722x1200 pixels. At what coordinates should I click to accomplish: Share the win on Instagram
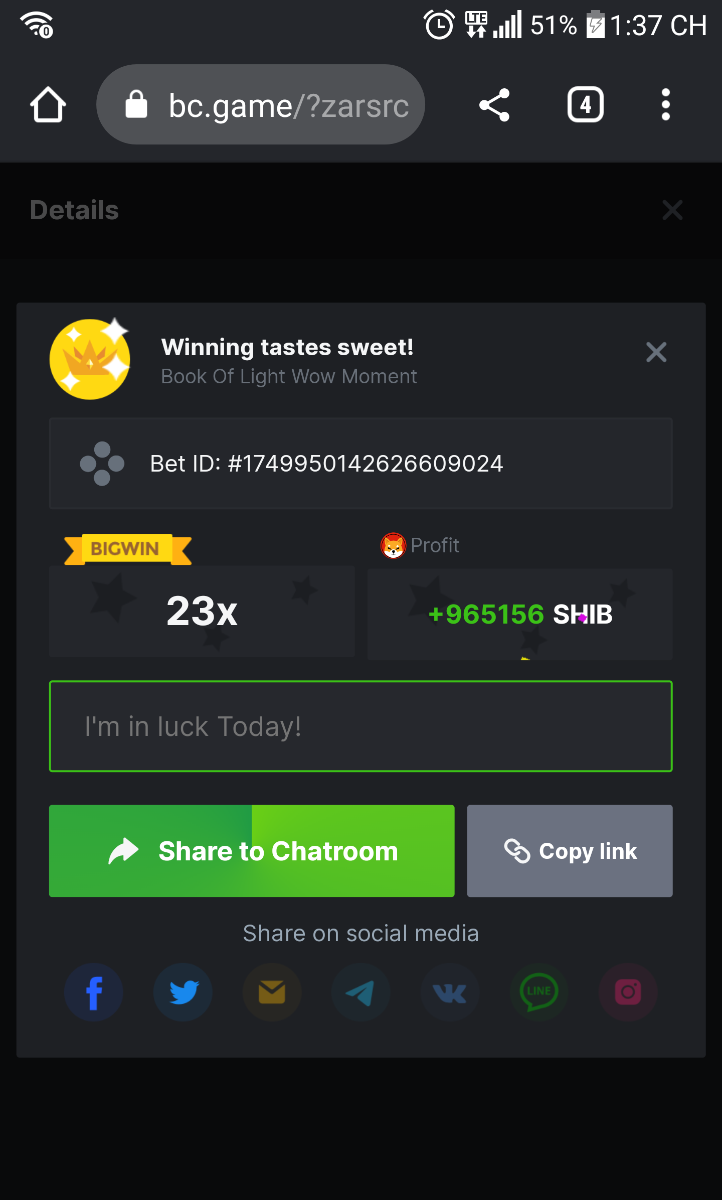click(x=628, y=993)
